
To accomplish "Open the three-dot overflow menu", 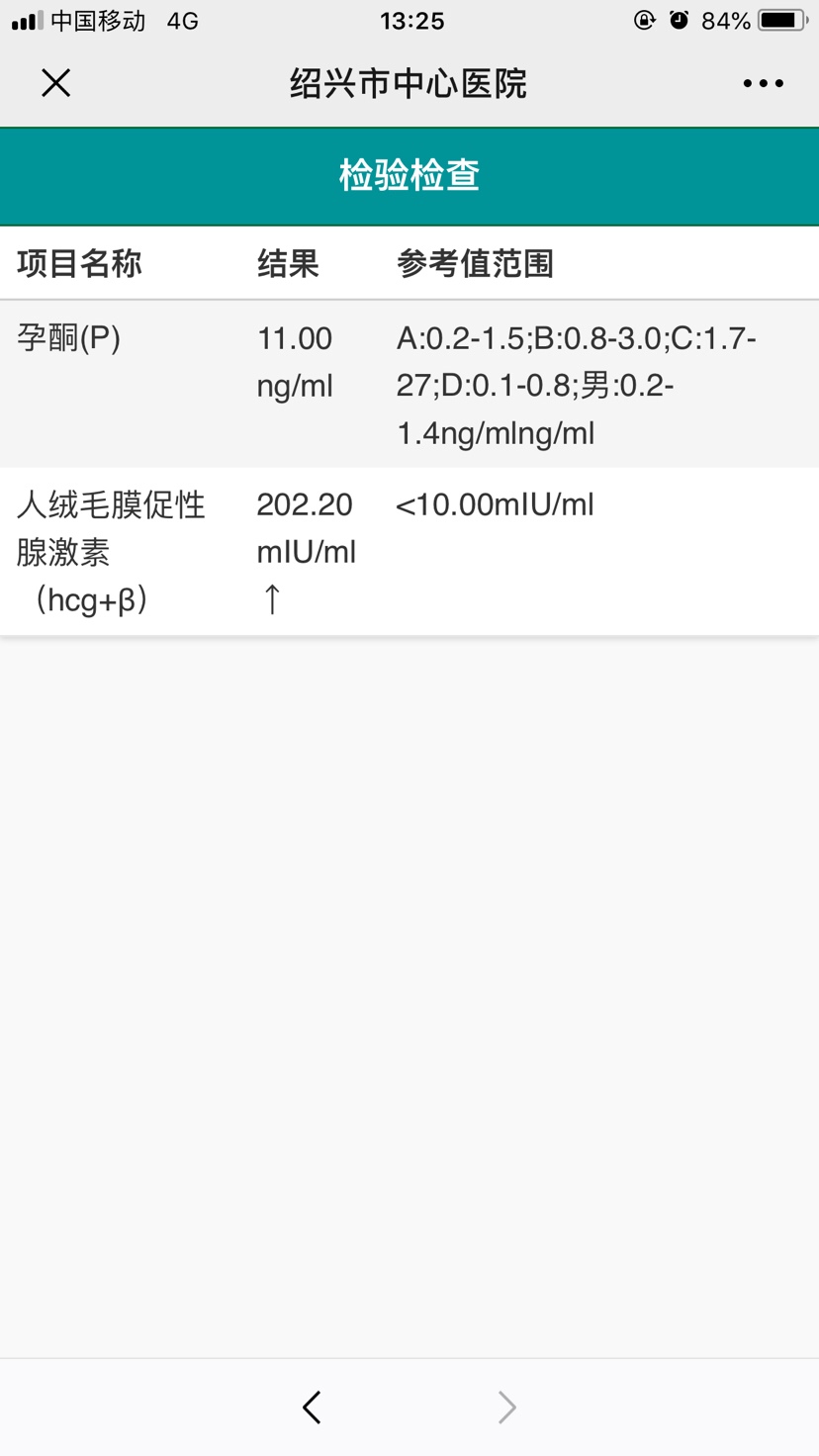I will point(763,84).
